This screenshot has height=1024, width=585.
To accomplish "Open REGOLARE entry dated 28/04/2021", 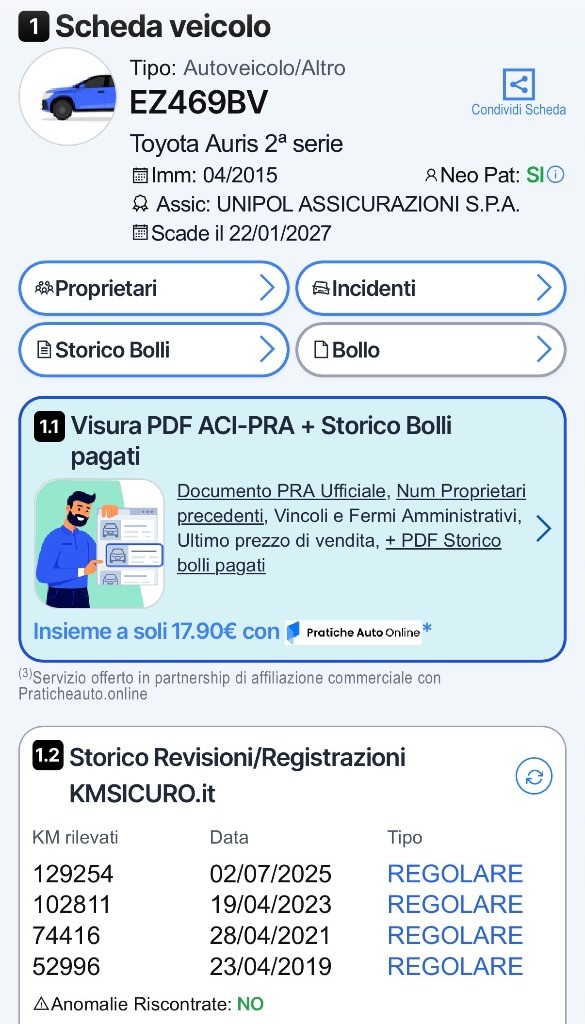I will 455,935.
